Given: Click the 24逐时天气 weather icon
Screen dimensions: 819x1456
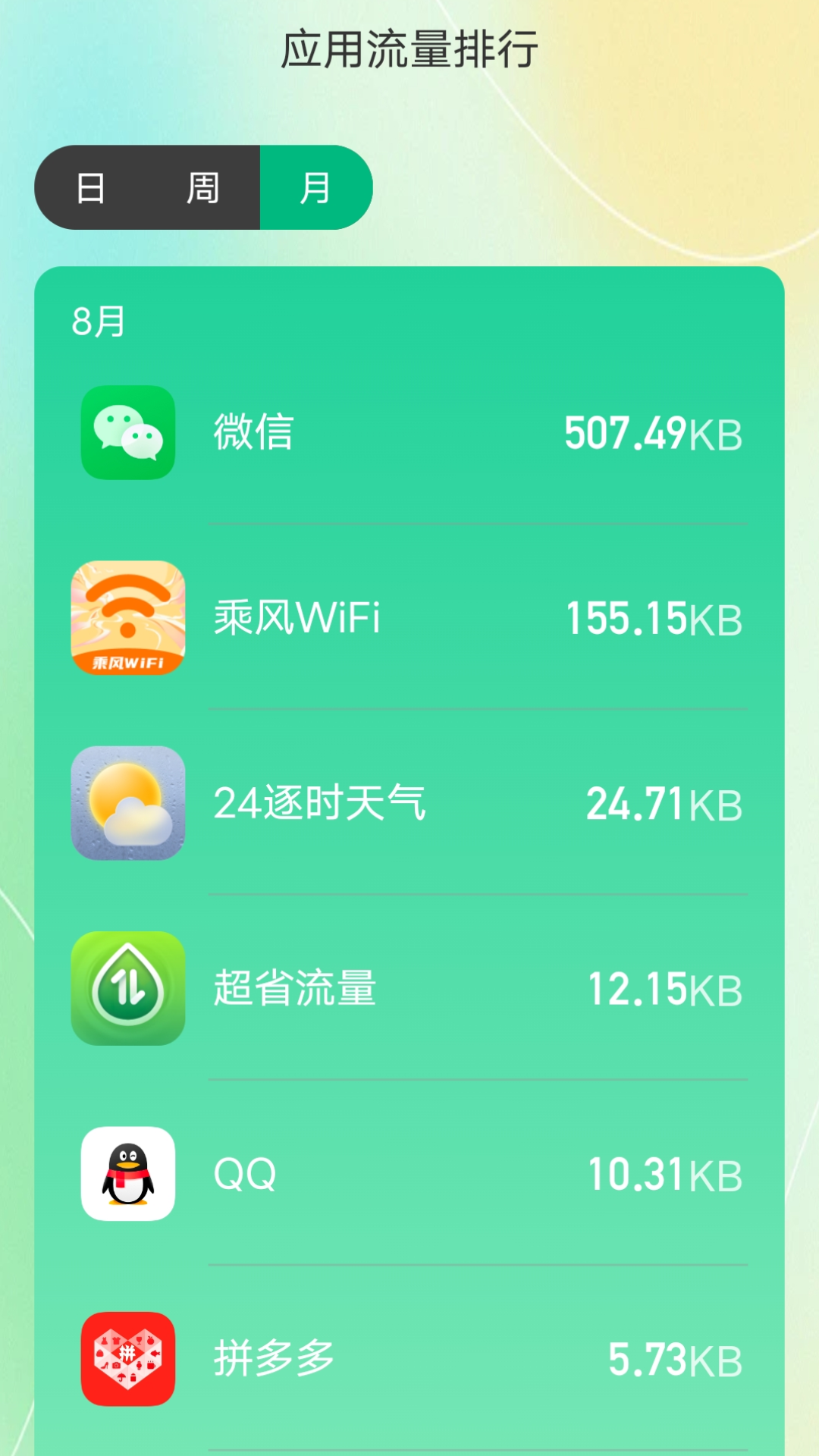Looking at the screenshot, I should click(128, 804).
